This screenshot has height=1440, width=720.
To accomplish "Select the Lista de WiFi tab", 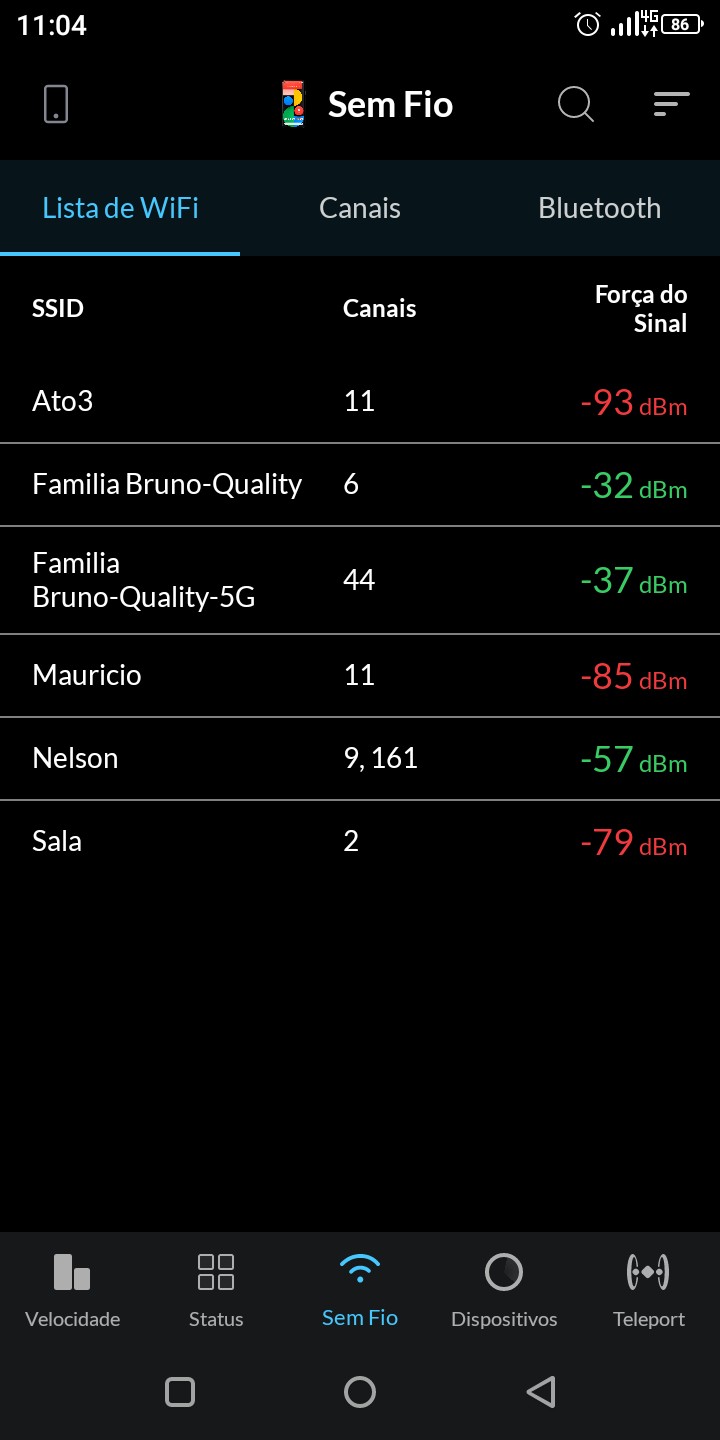I will (x=120, y=208).
